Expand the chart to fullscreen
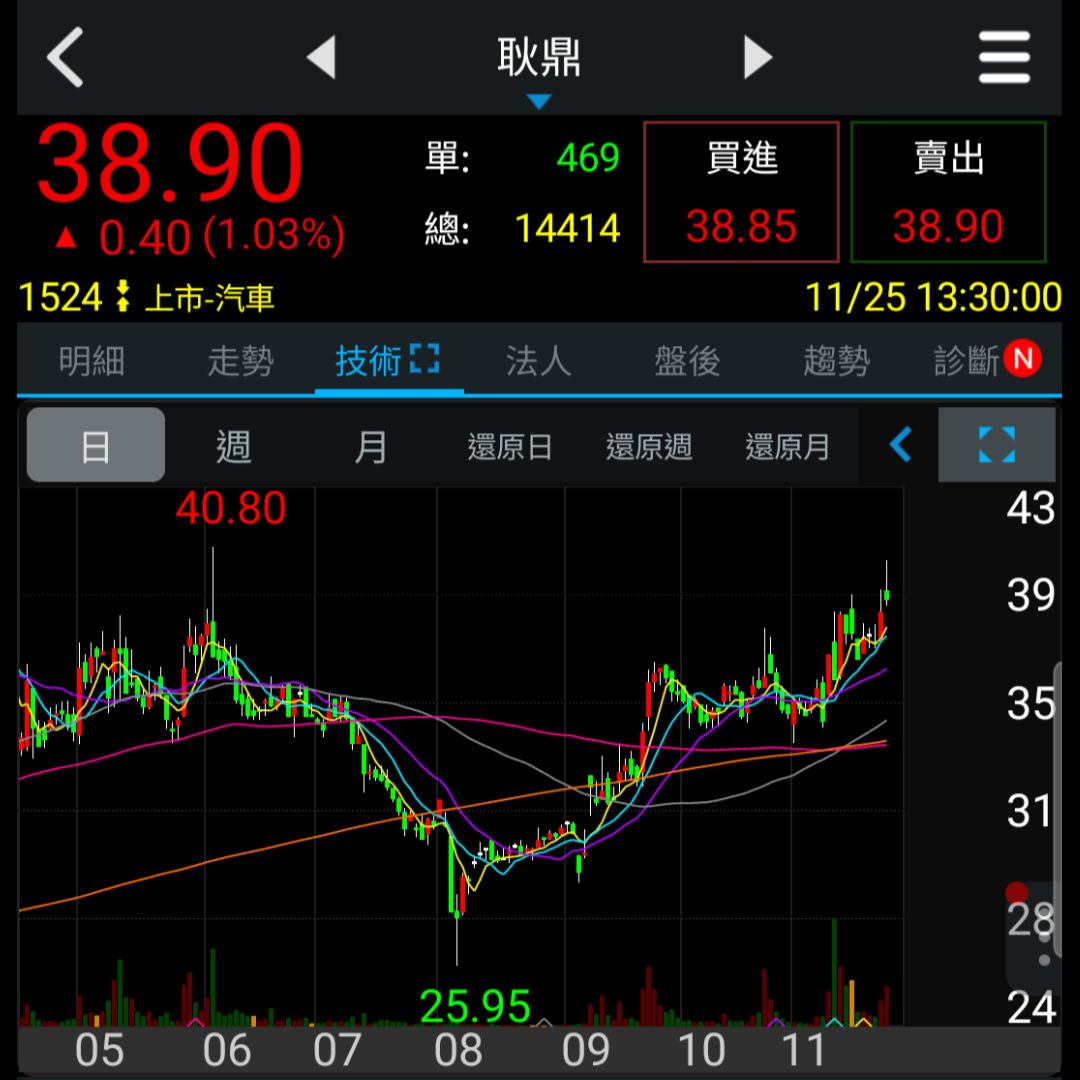1080x1080 pixels. point(996,445)
